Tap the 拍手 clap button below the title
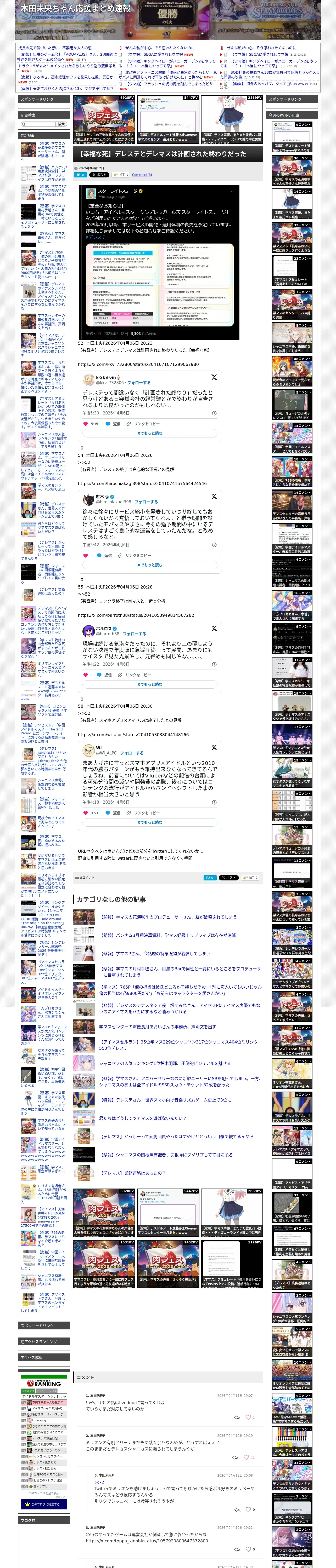Image resolution: width=336 pixels, height=1568 pixels. click(x=121, y=175)
